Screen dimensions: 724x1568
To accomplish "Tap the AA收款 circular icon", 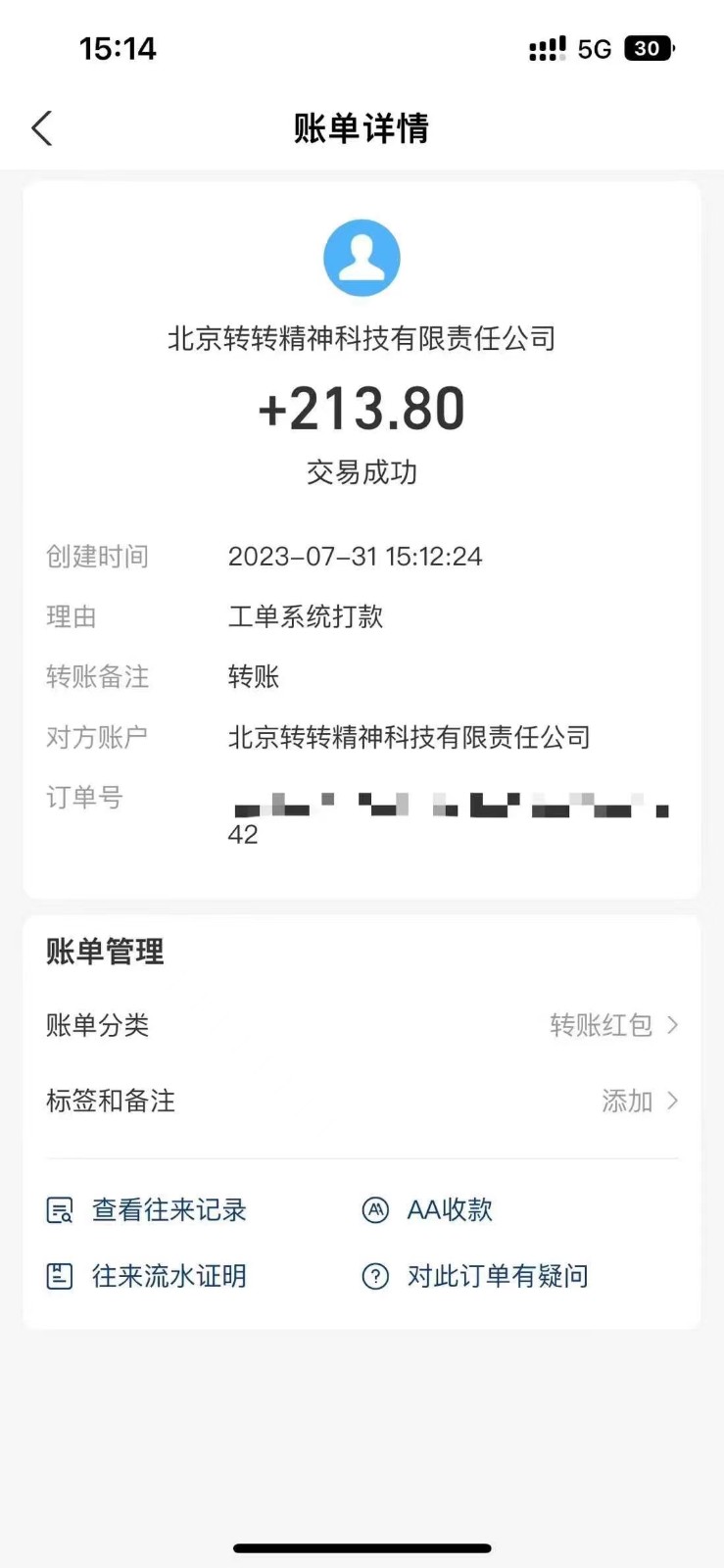I will coord(375,1209).
